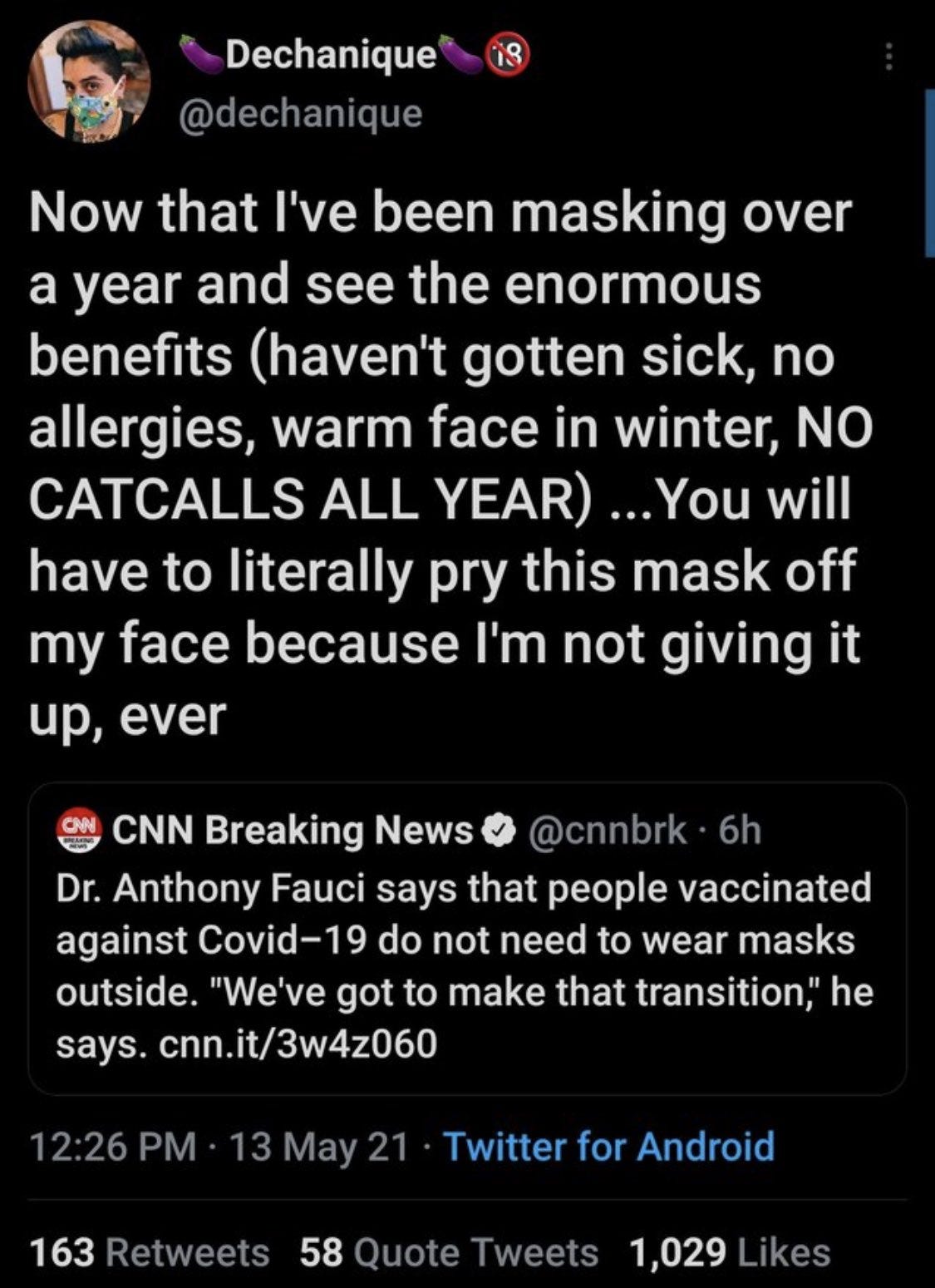View the 163 Retweets list

(150, 1251)
